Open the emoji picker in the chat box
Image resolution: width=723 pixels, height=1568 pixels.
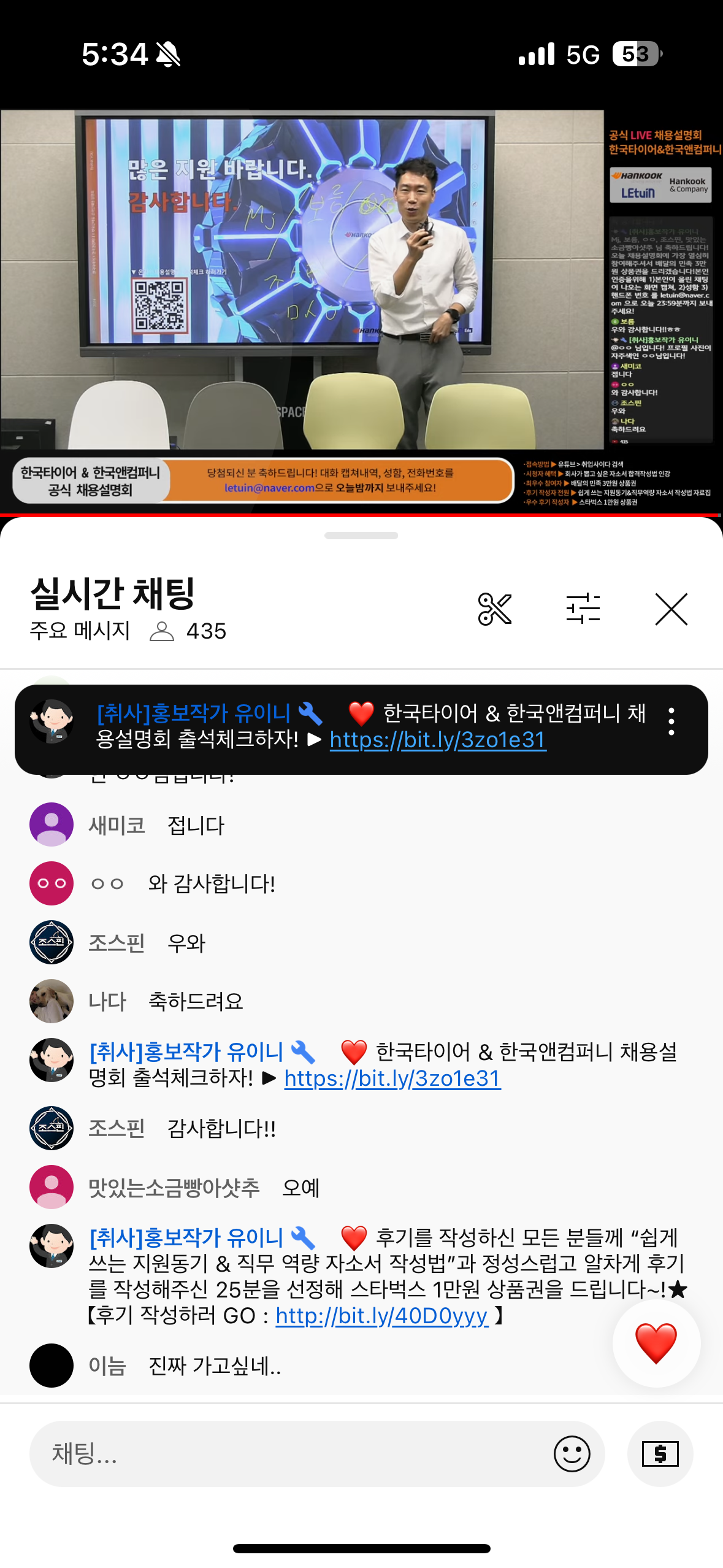click(572, 1453)
